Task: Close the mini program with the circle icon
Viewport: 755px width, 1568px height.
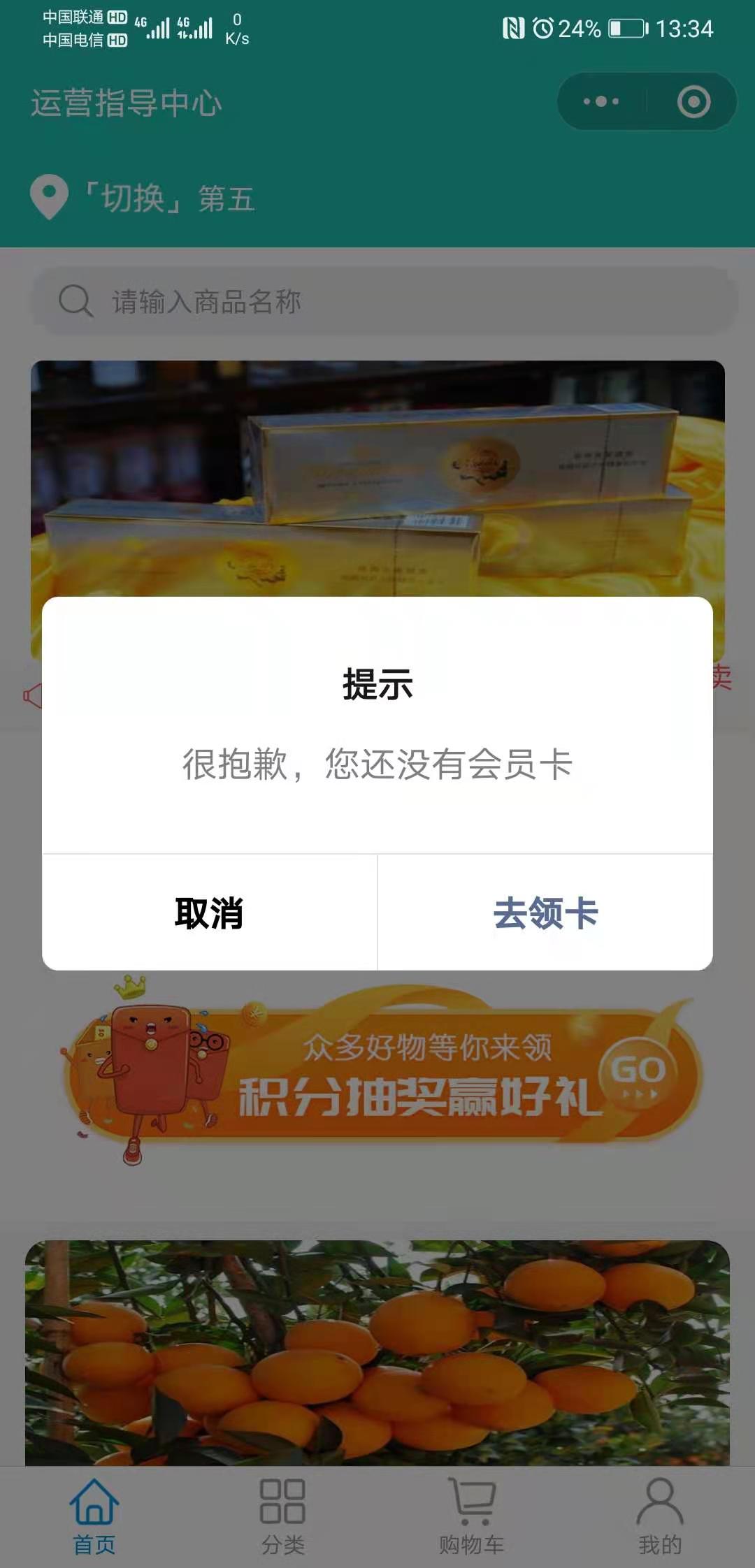Action: 693,102
